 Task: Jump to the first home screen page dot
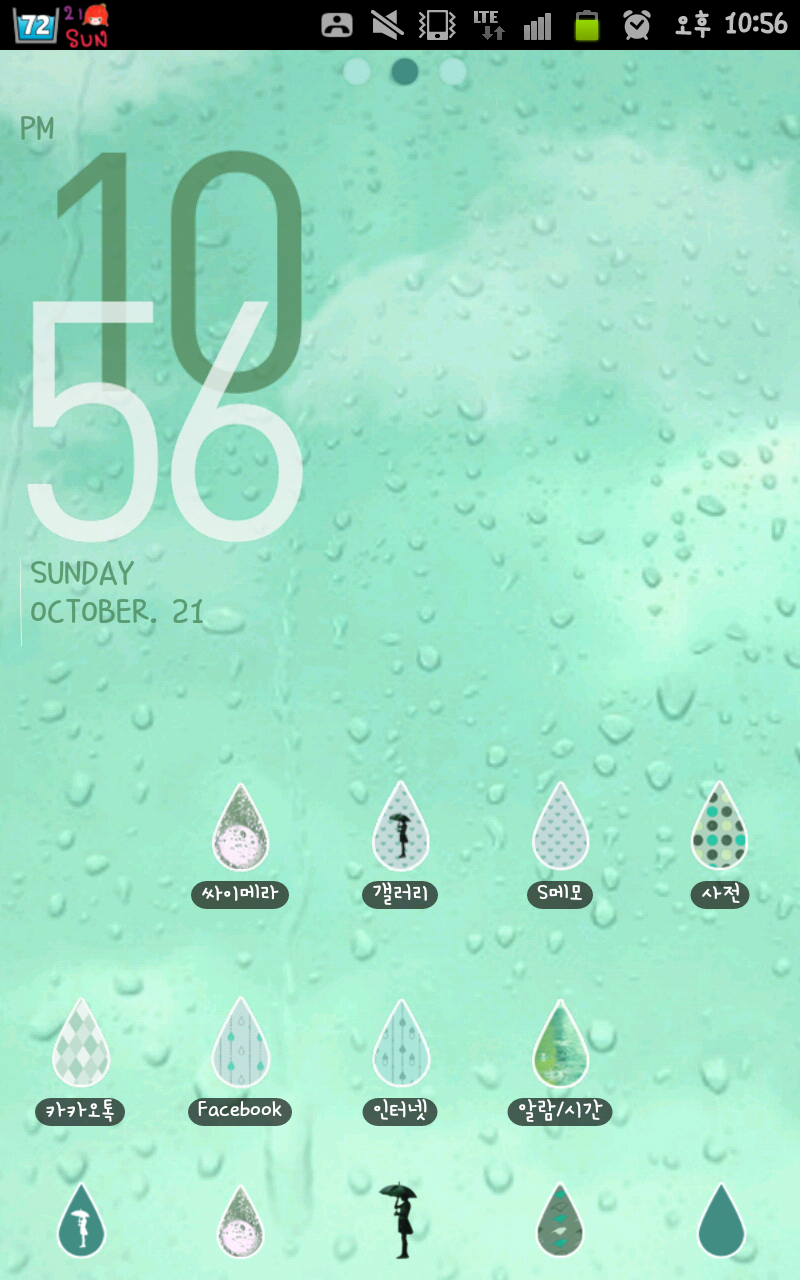coord(356,71)
